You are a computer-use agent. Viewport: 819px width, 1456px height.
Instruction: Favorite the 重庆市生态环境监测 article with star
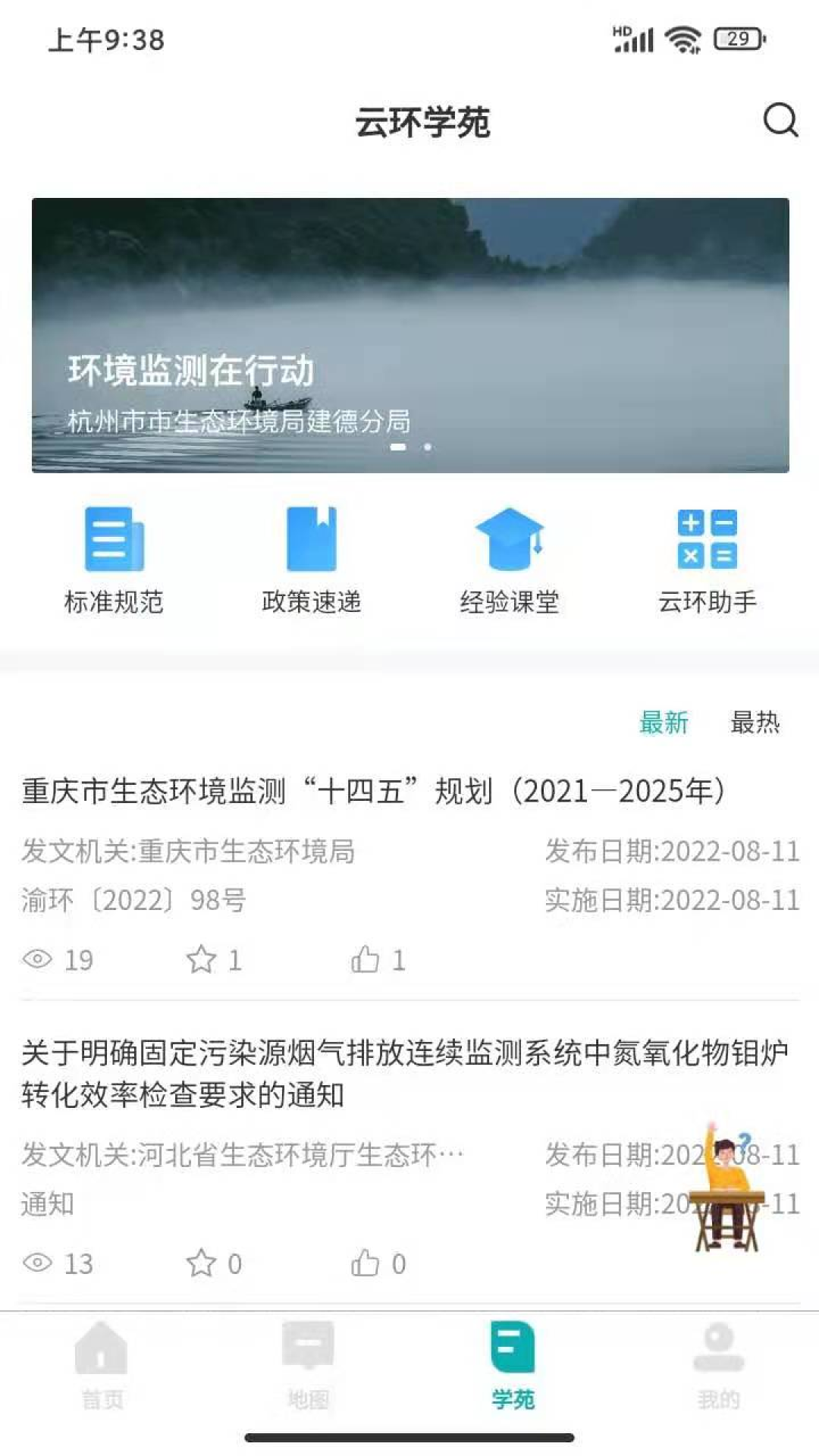(202, 959)
